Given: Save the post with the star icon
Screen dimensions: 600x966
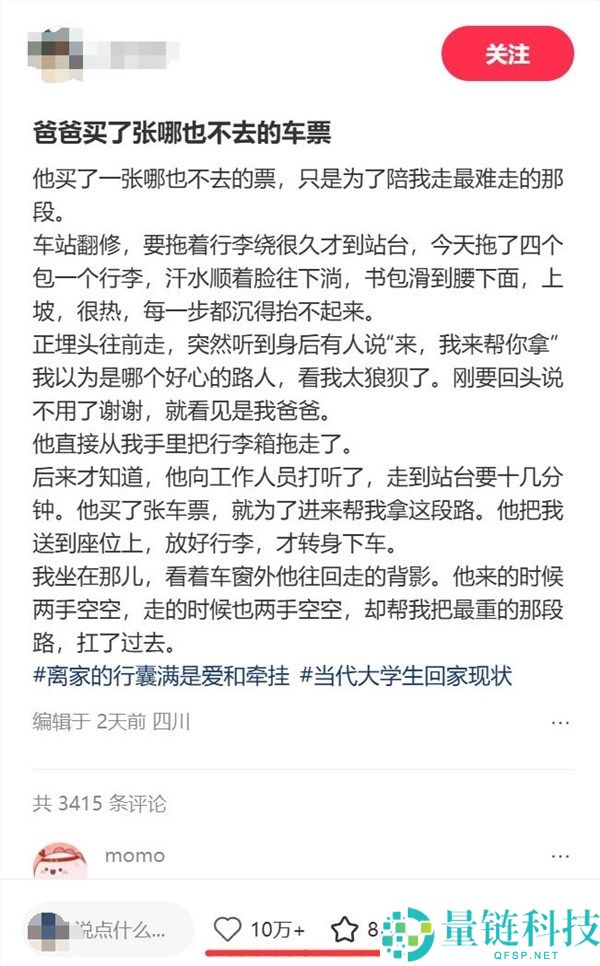Looking at the screenshot, I should coord(345,930).
